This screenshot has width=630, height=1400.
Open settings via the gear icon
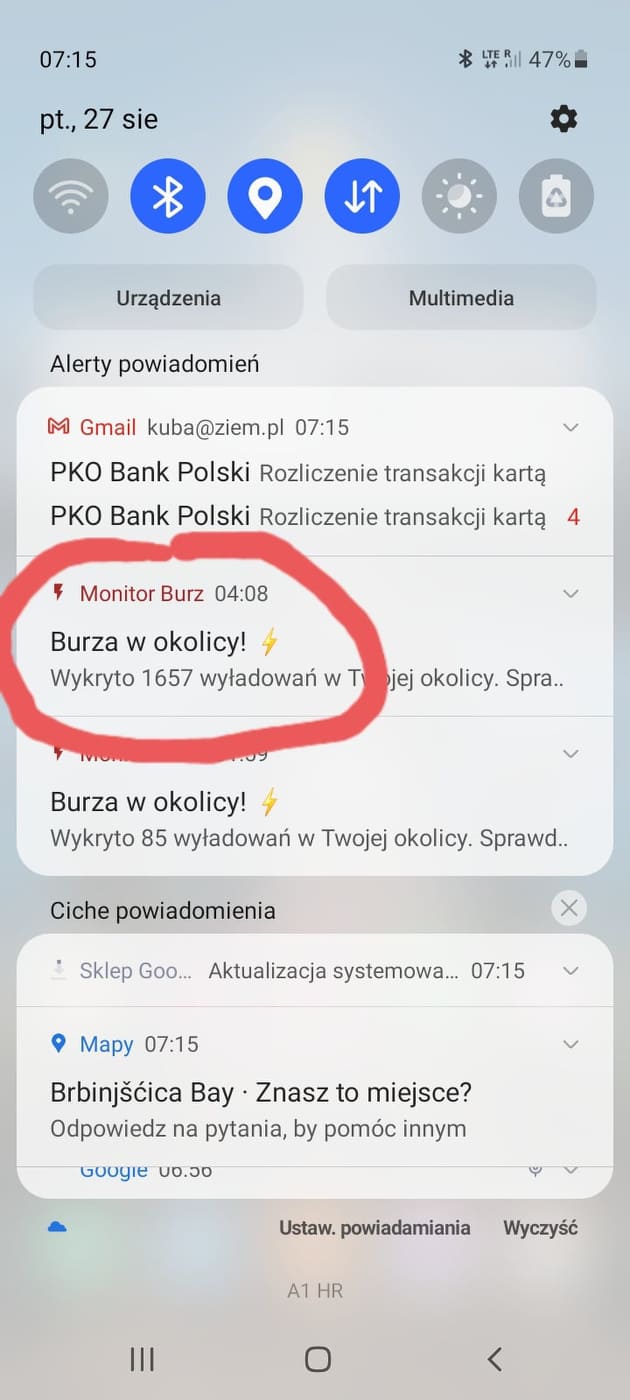point(564,119)
